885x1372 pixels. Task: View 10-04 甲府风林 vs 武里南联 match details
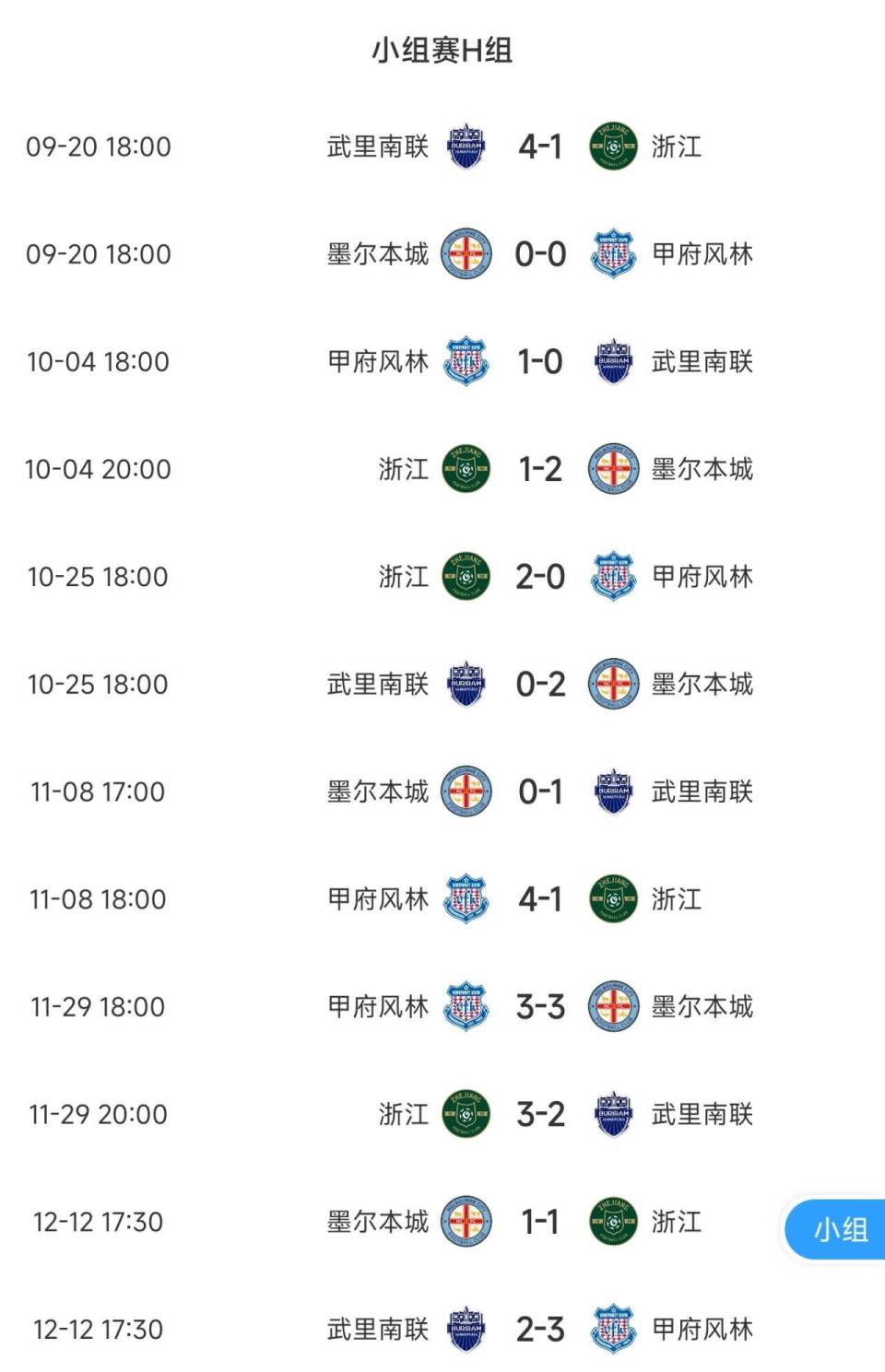click(540, 362)
